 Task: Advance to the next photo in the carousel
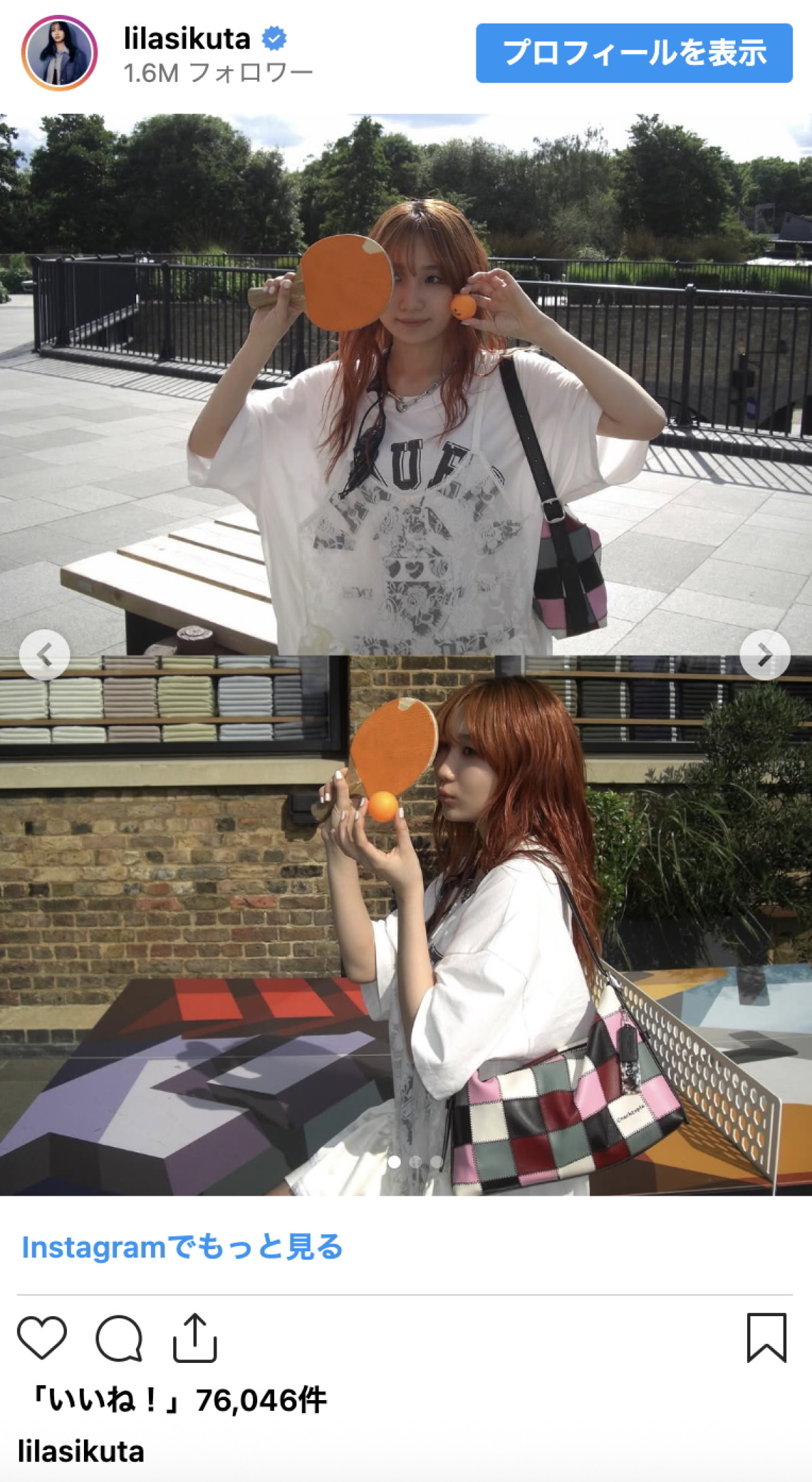click(x=765, y=654)
